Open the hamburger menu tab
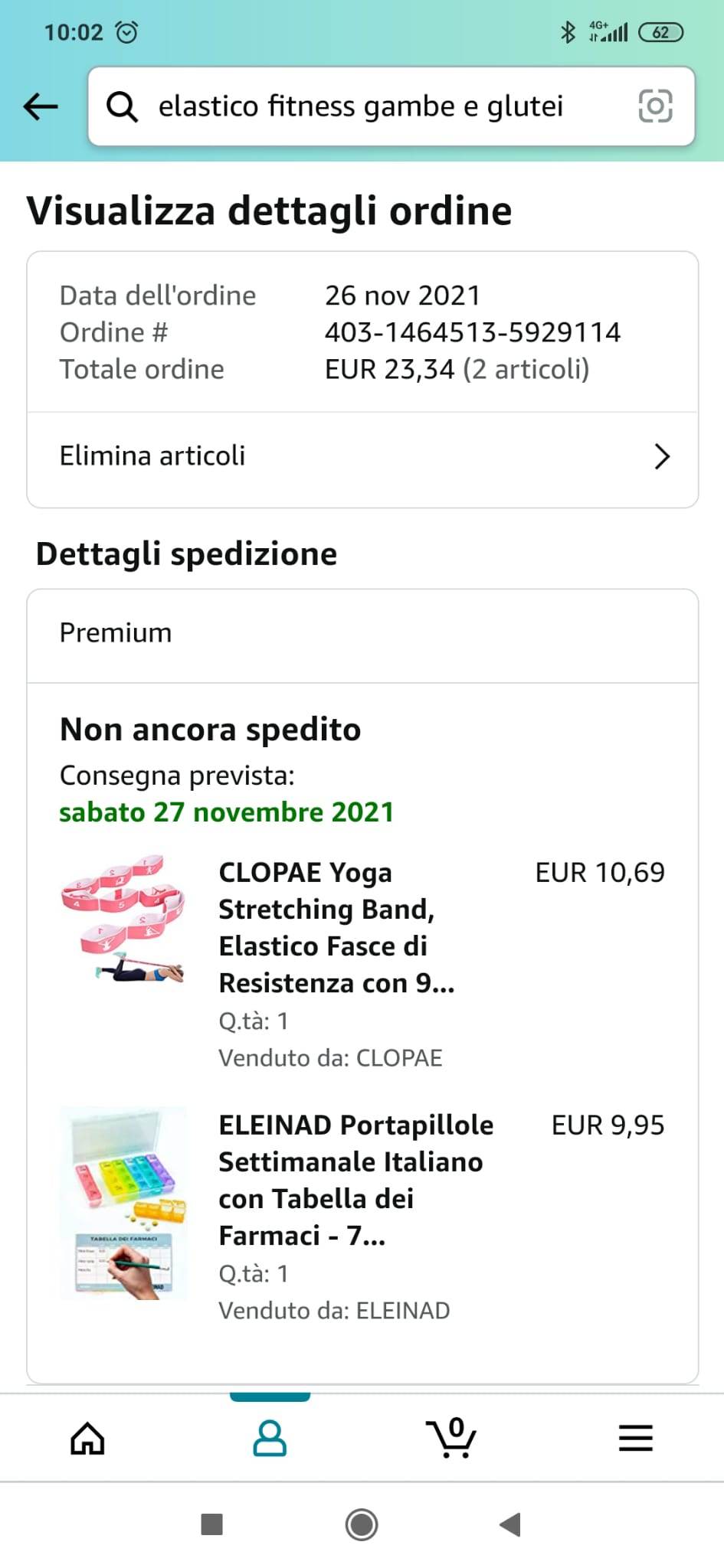This screenshot has height=1568, width=724. click(x=635, y=1439)
